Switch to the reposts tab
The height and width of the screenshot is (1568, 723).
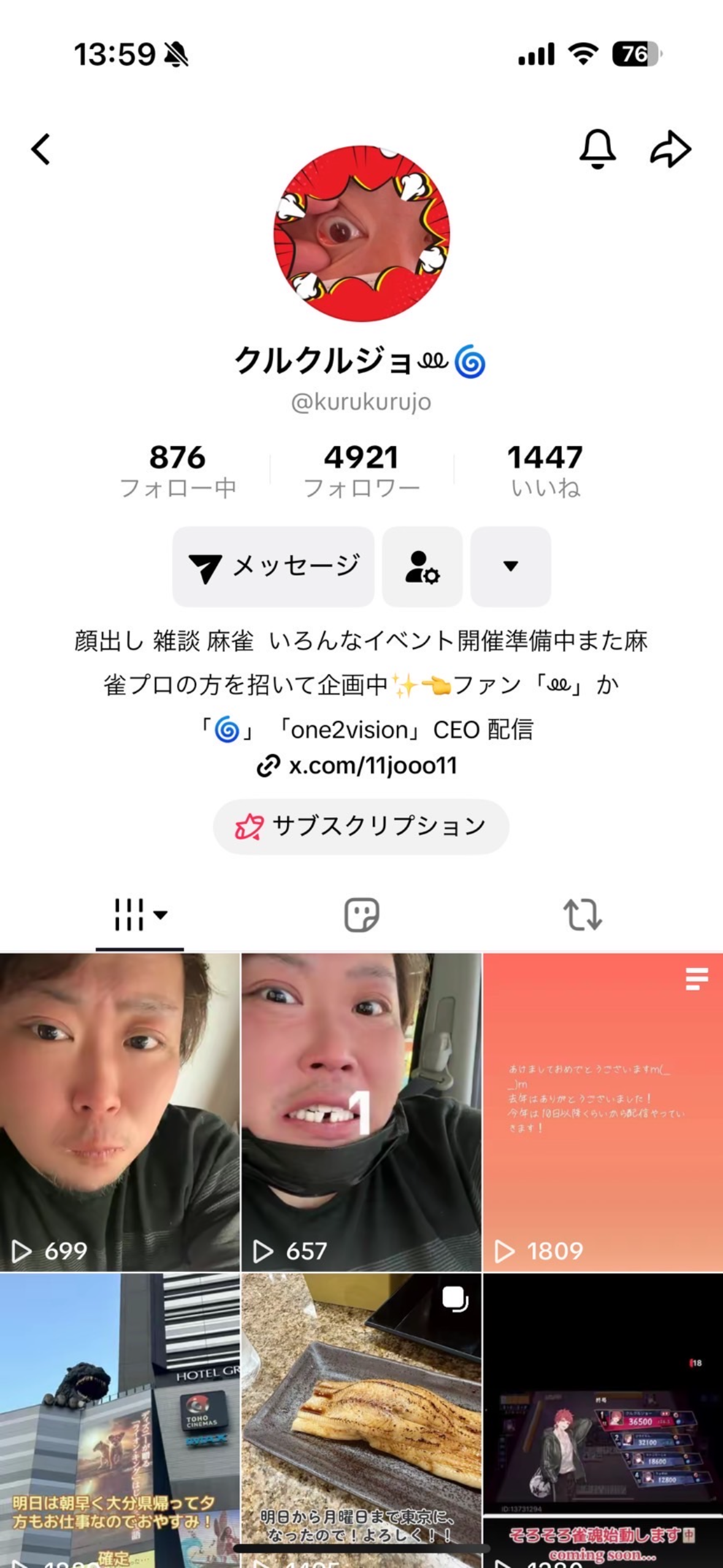coord(583,915)
